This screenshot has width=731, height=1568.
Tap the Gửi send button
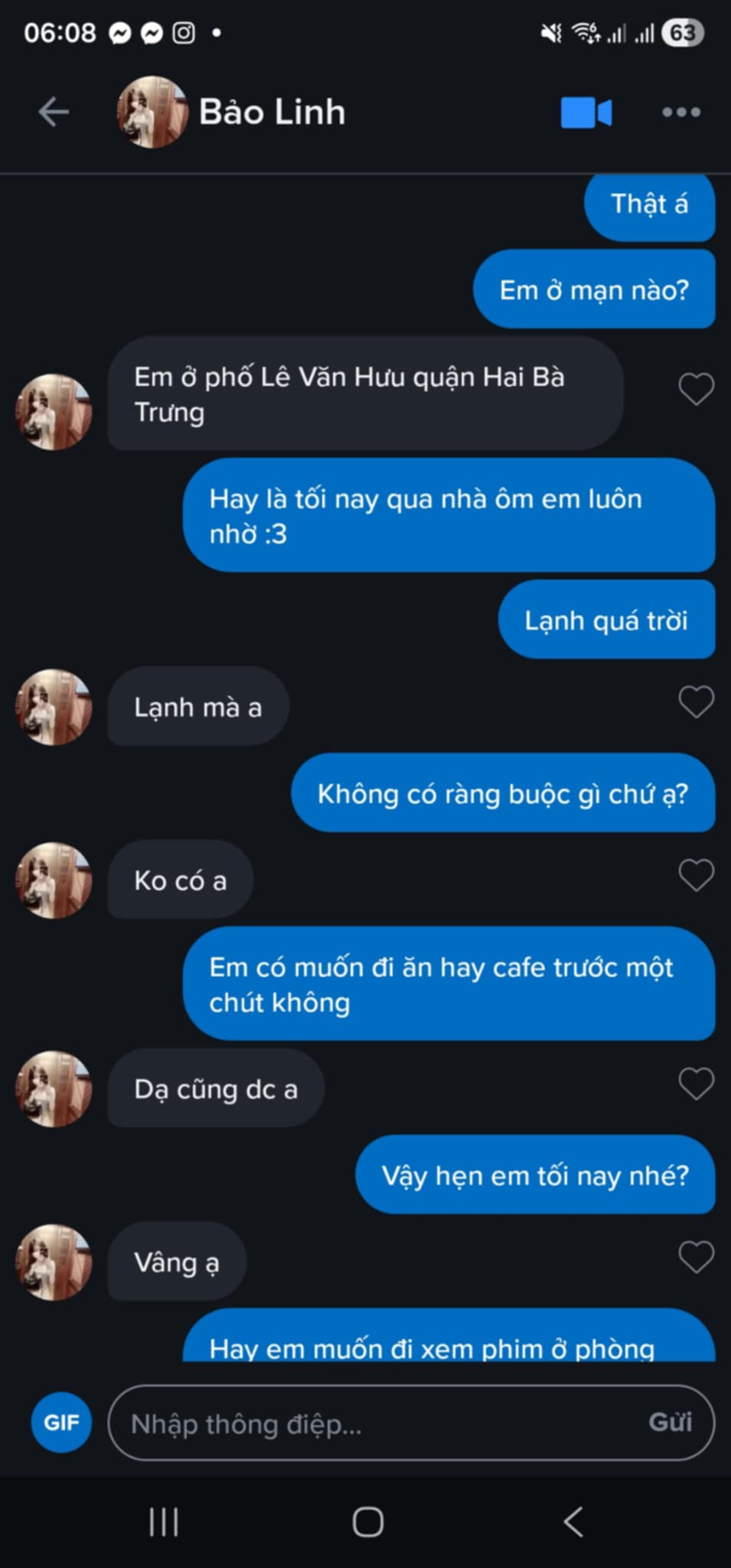tap(670, 1423)
